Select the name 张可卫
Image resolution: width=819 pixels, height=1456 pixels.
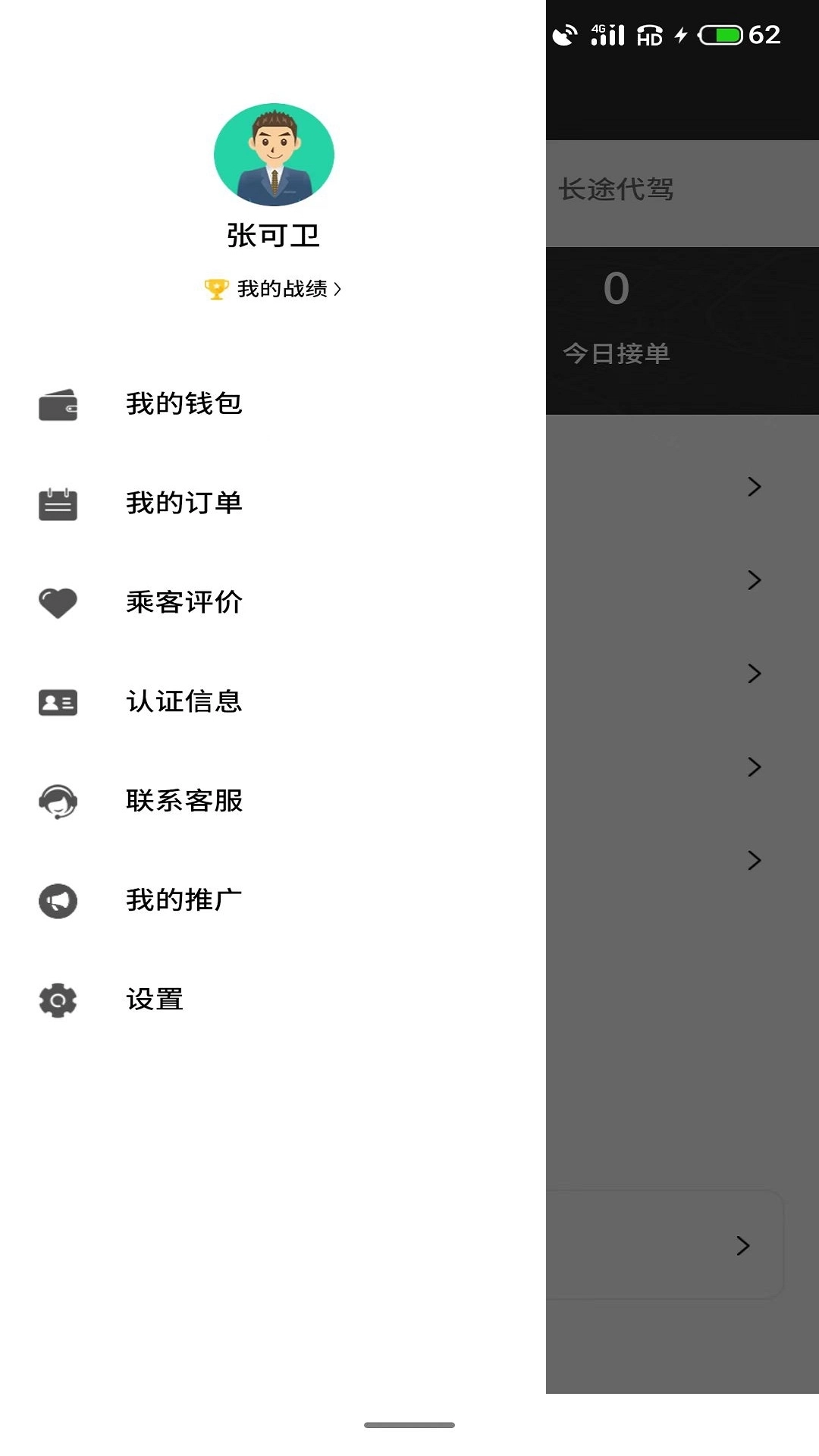(275, 235)
